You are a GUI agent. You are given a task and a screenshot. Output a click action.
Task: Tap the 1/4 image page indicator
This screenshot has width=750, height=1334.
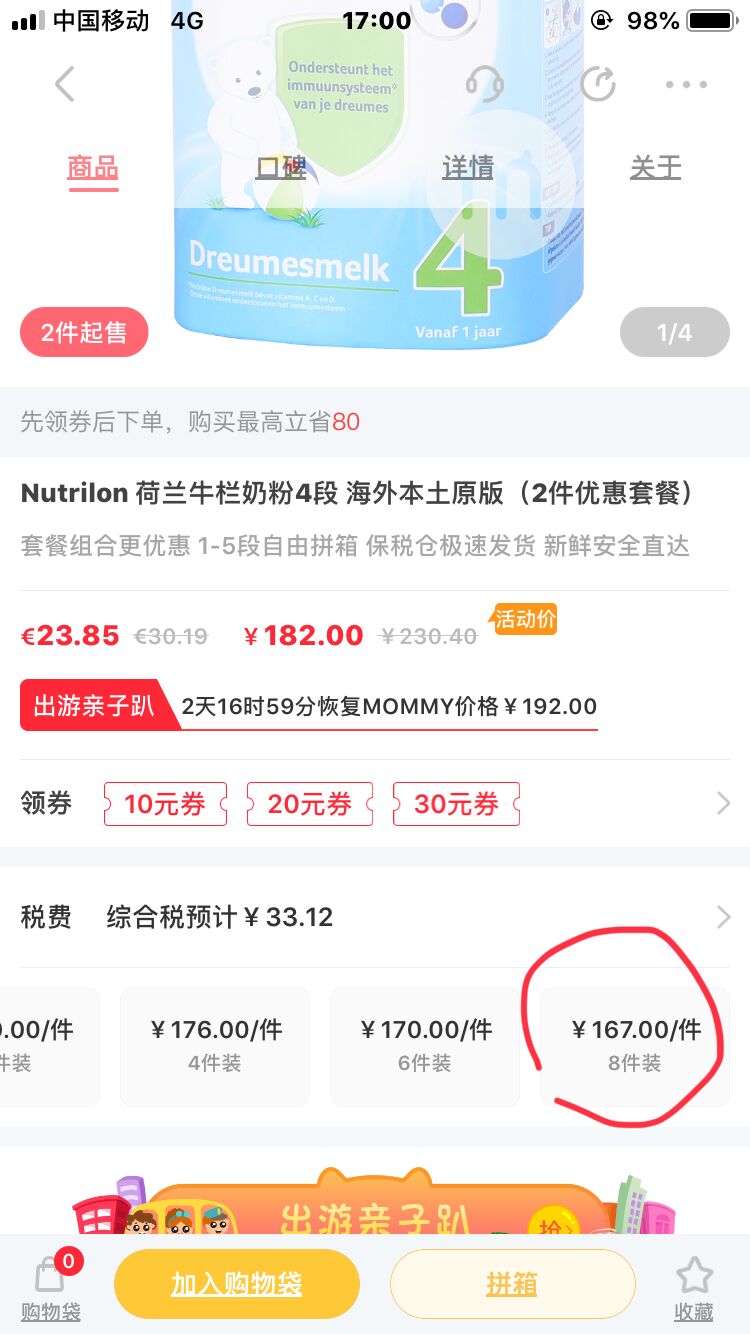coord(675,331)
